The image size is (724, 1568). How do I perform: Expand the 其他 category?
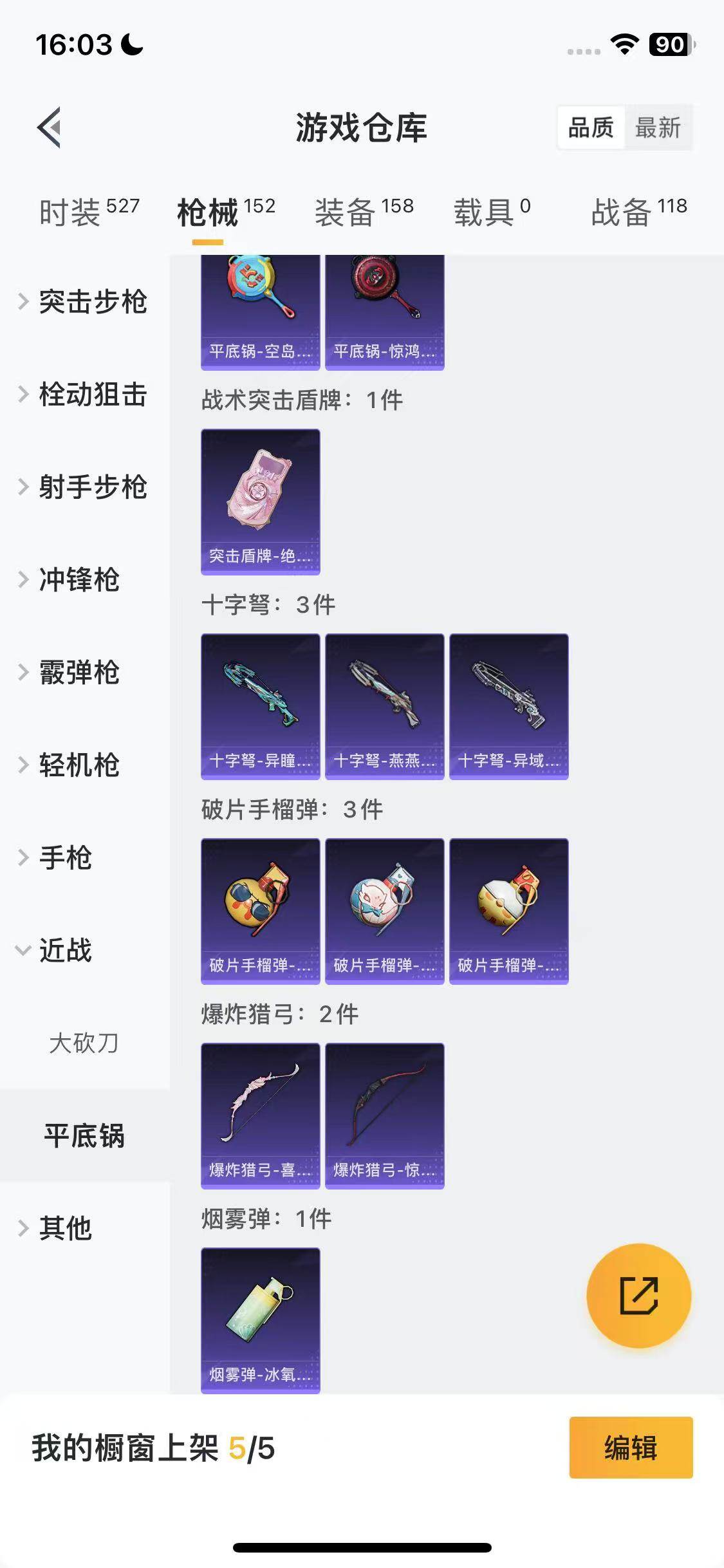pos(58,1228)
